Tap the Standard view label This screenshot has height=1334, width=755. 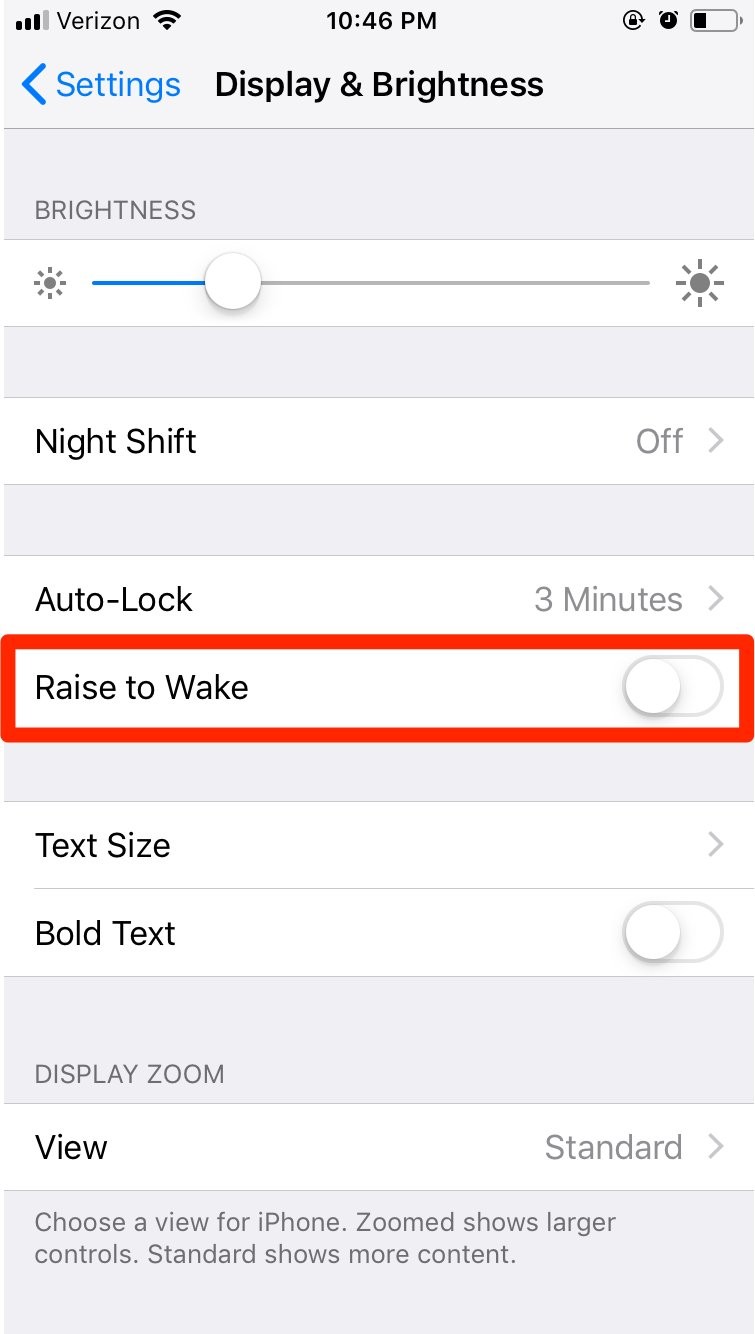pyautogui.click(x=614, y=1147)
